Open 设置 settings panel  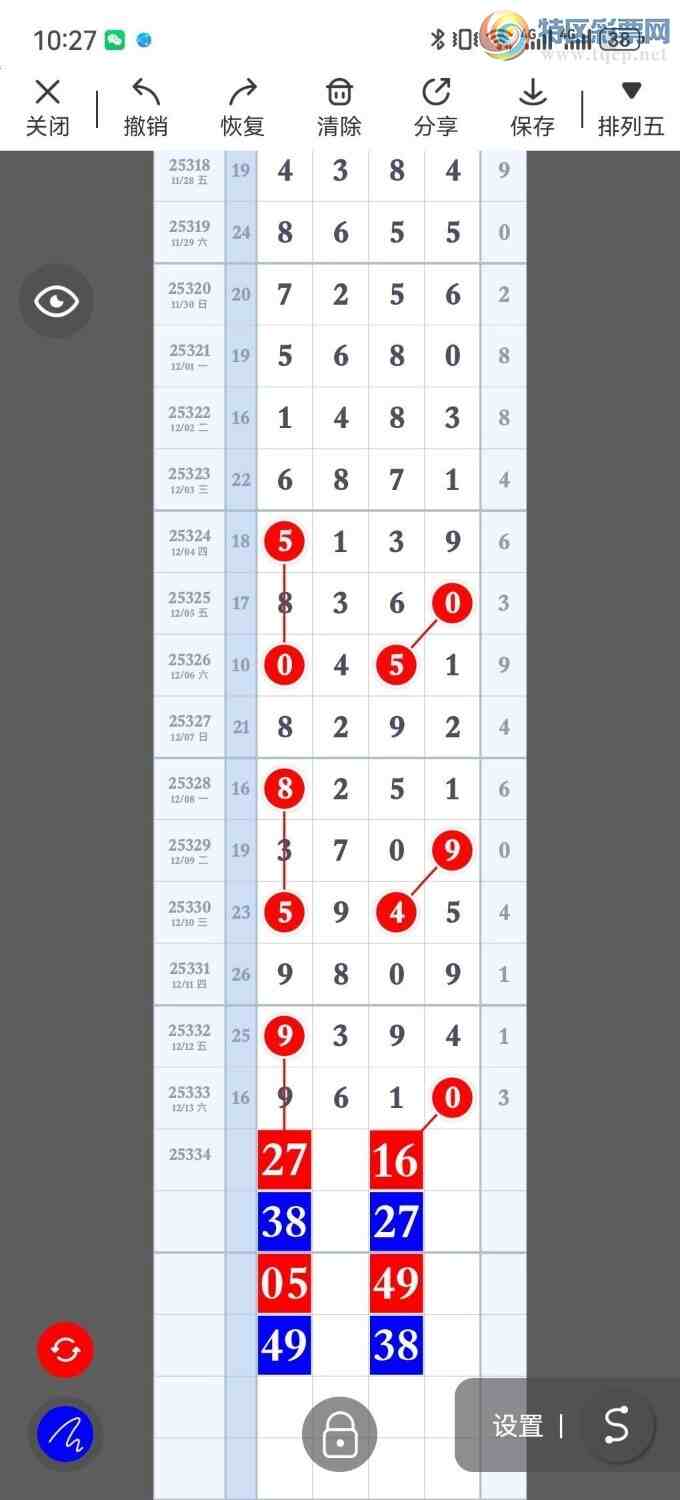(x=517, y=1426)
